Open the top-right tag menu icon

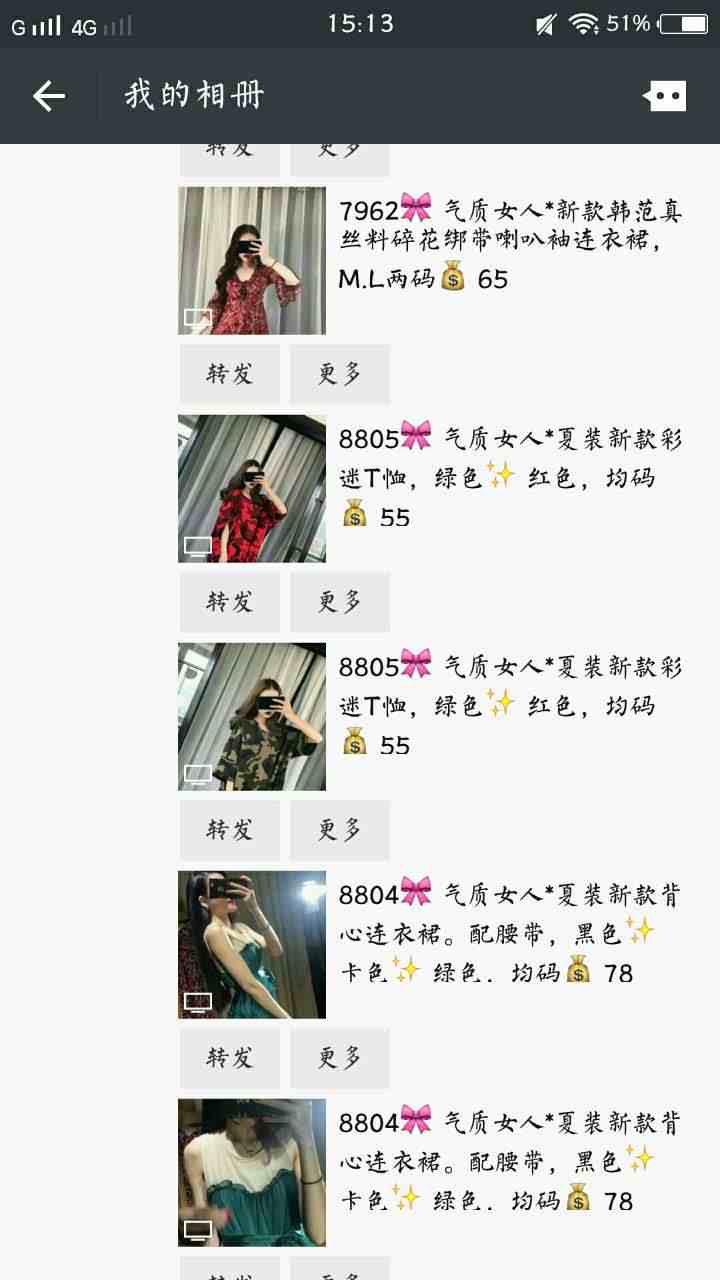[664, 96]
